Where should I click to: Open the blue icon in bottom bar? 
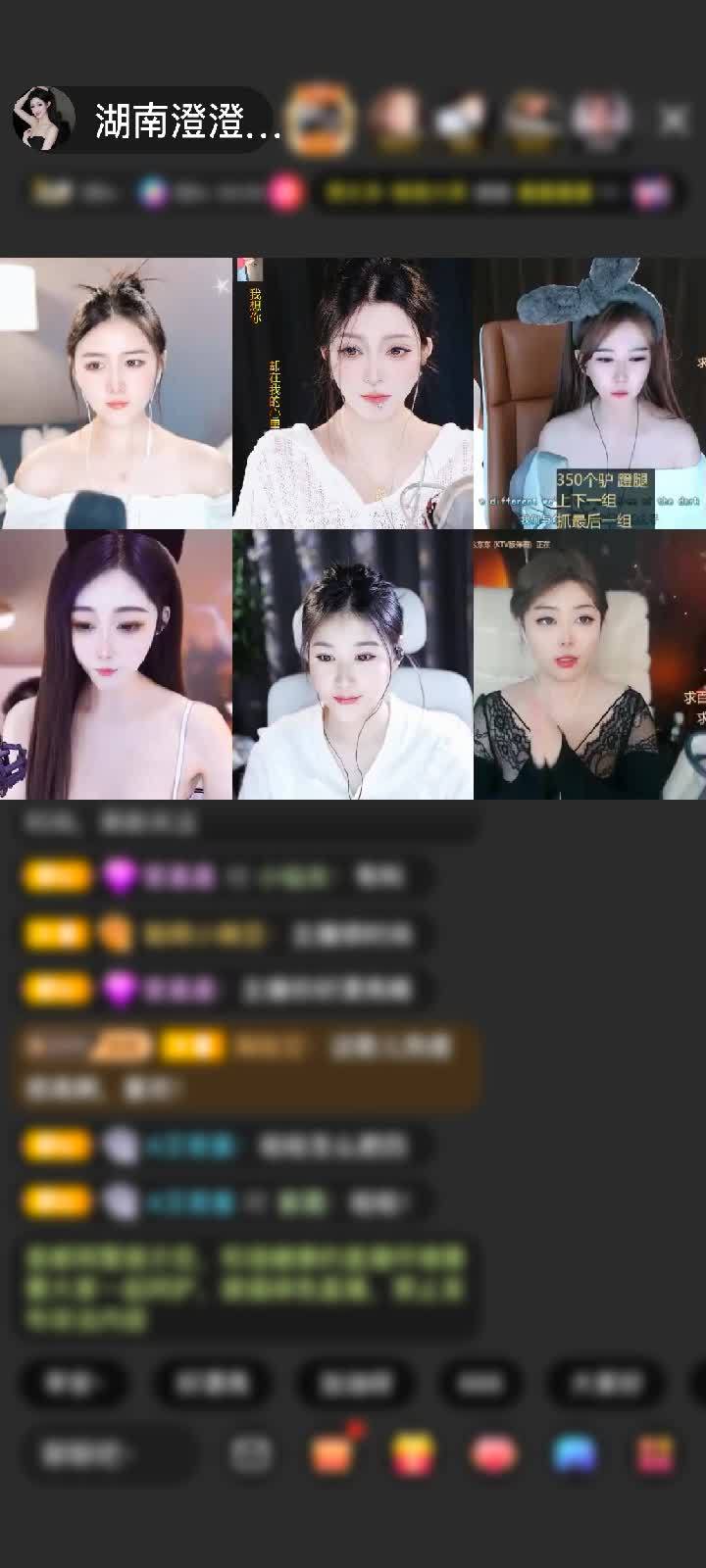pos(575,1454)
